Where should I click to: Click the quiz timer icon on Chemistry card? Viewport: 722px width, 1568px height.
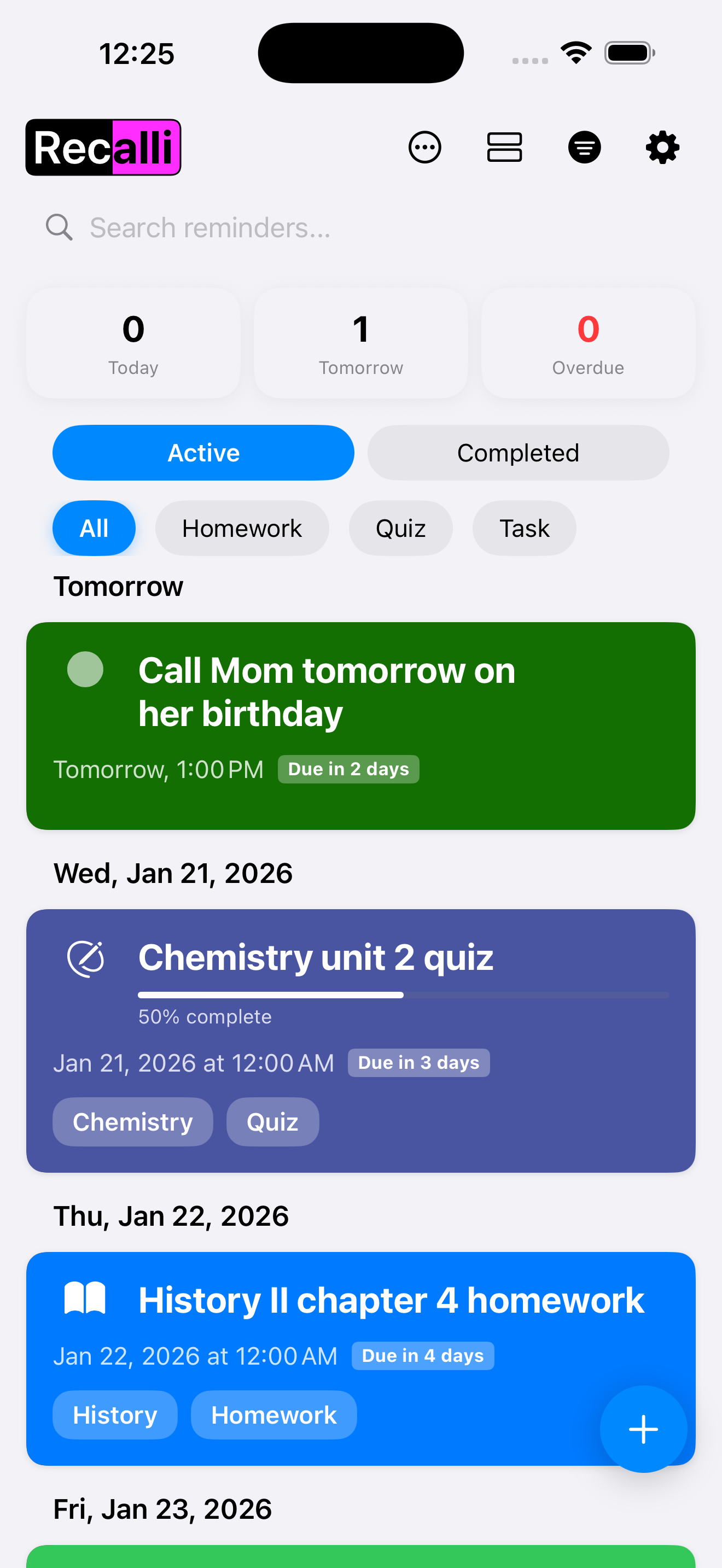click(x=86, y=956)
